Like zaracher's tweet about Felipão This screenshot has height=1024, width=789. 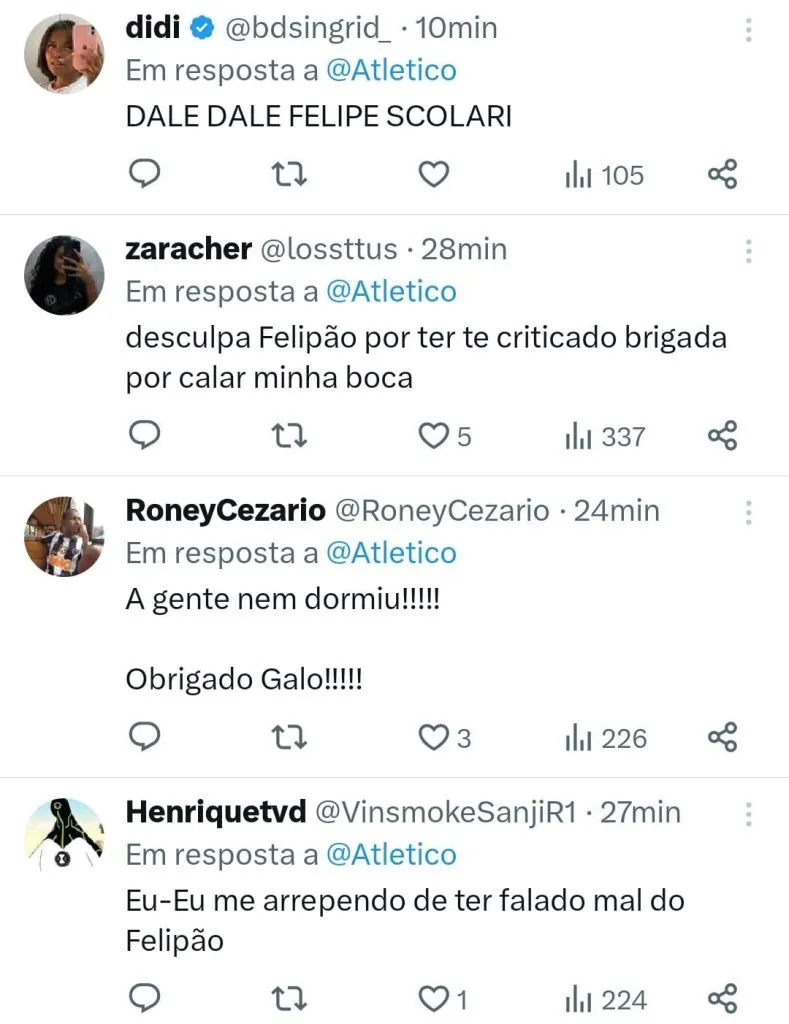coord(433,436)
